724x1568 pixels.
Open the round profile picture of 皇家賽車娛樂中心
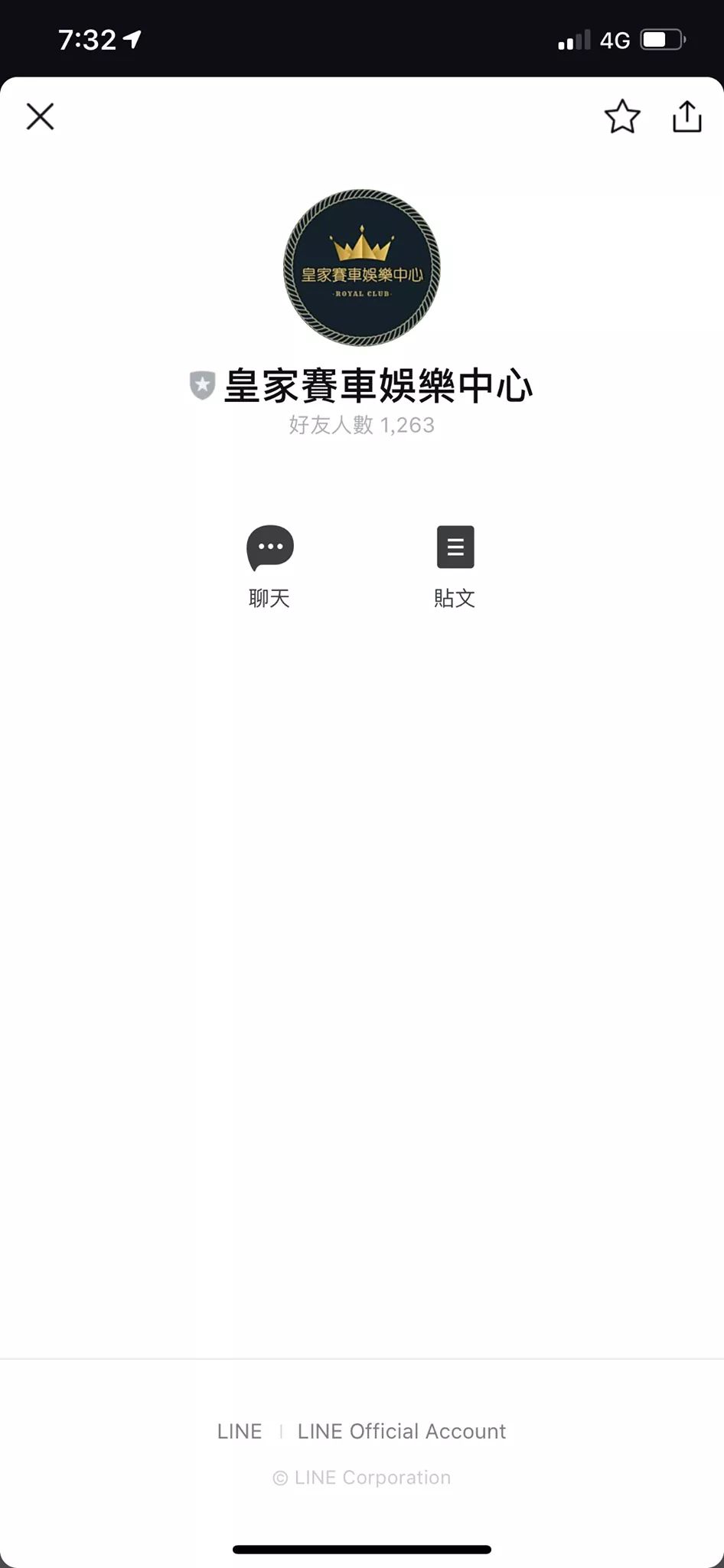(x=362, y=267)
